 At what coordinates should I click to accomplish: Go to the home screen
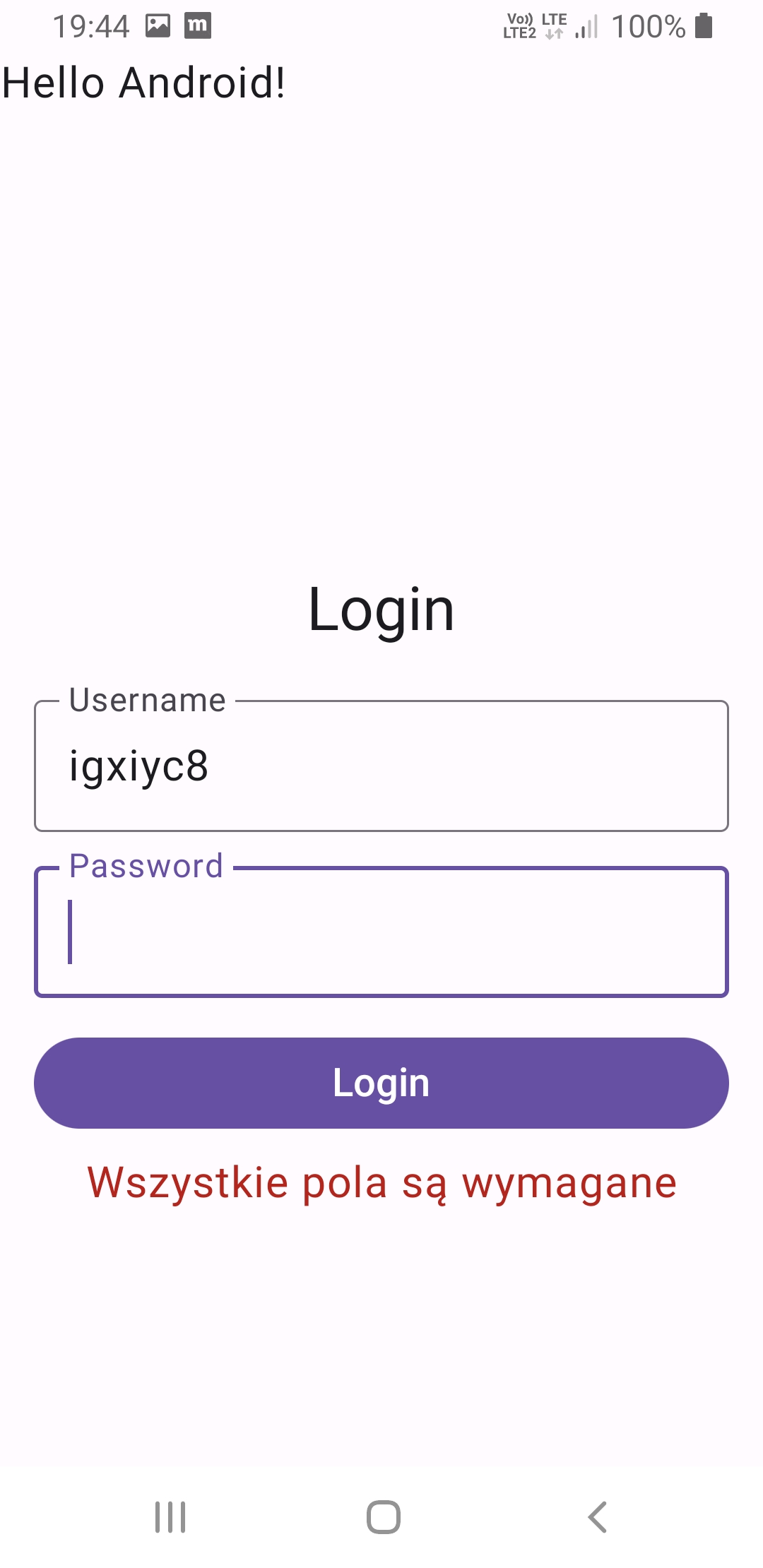point(383,1517)
